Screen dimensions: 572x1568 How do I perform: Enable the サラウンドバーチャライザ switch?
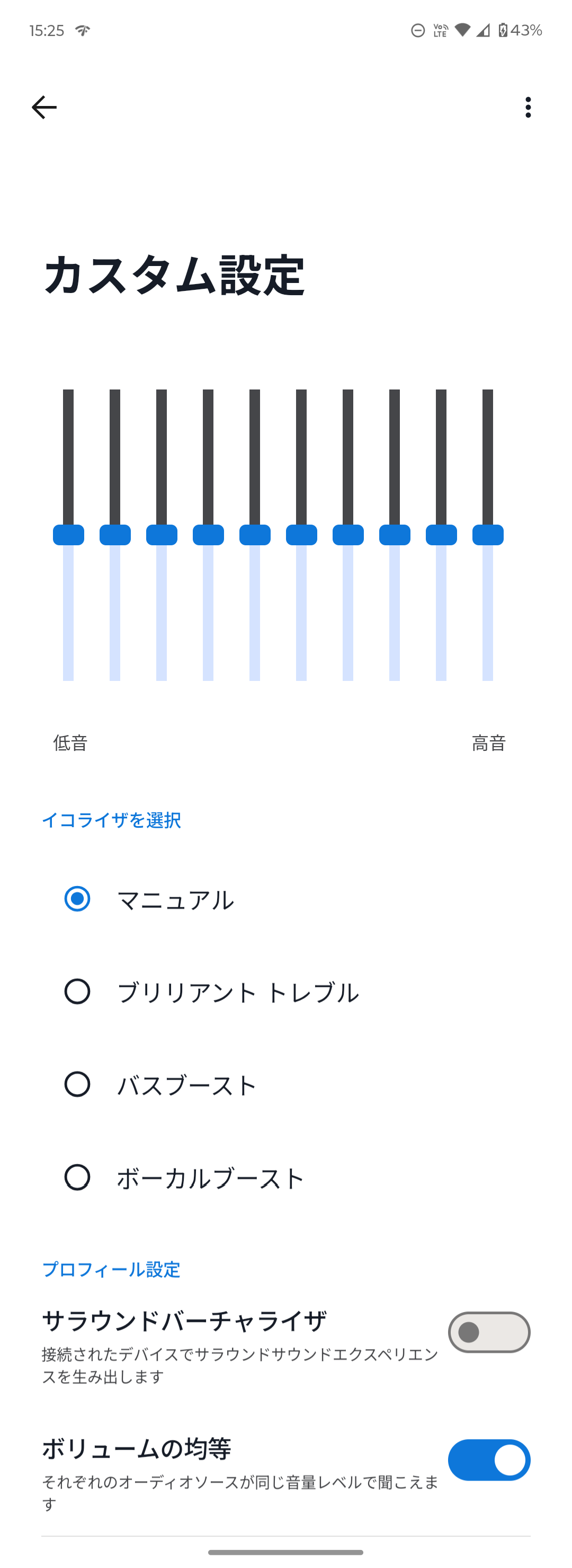point(489,1332)
